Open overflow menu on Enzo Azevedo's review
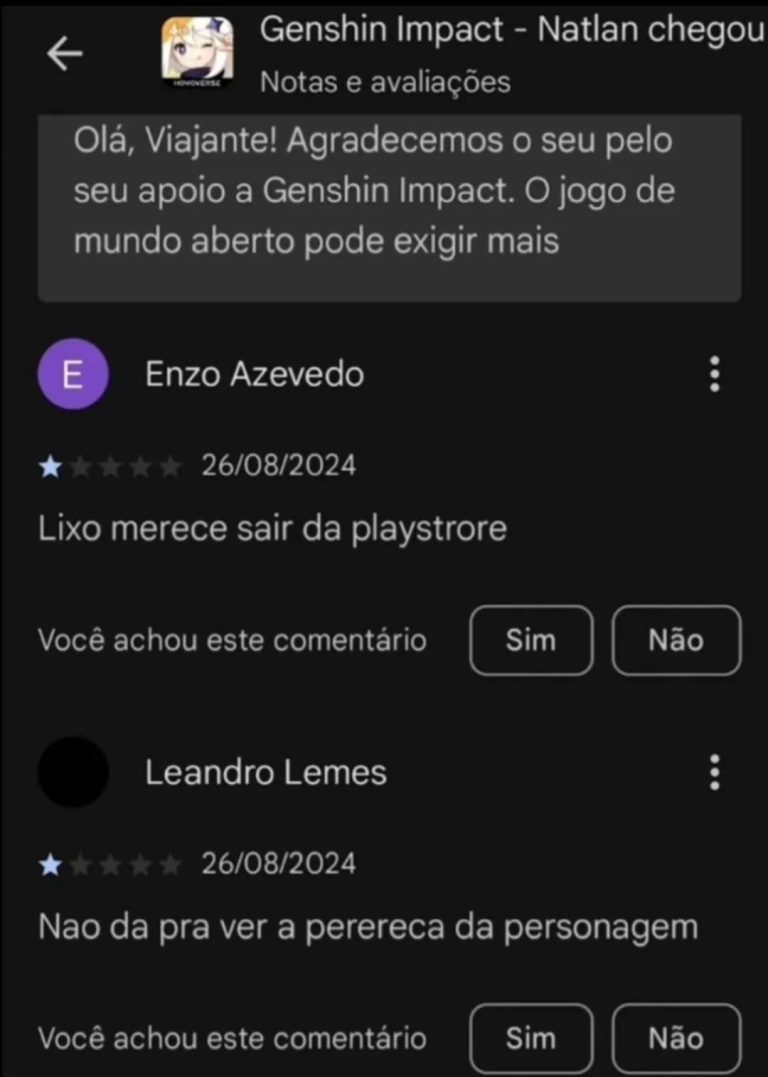 [x=714, y=374]
